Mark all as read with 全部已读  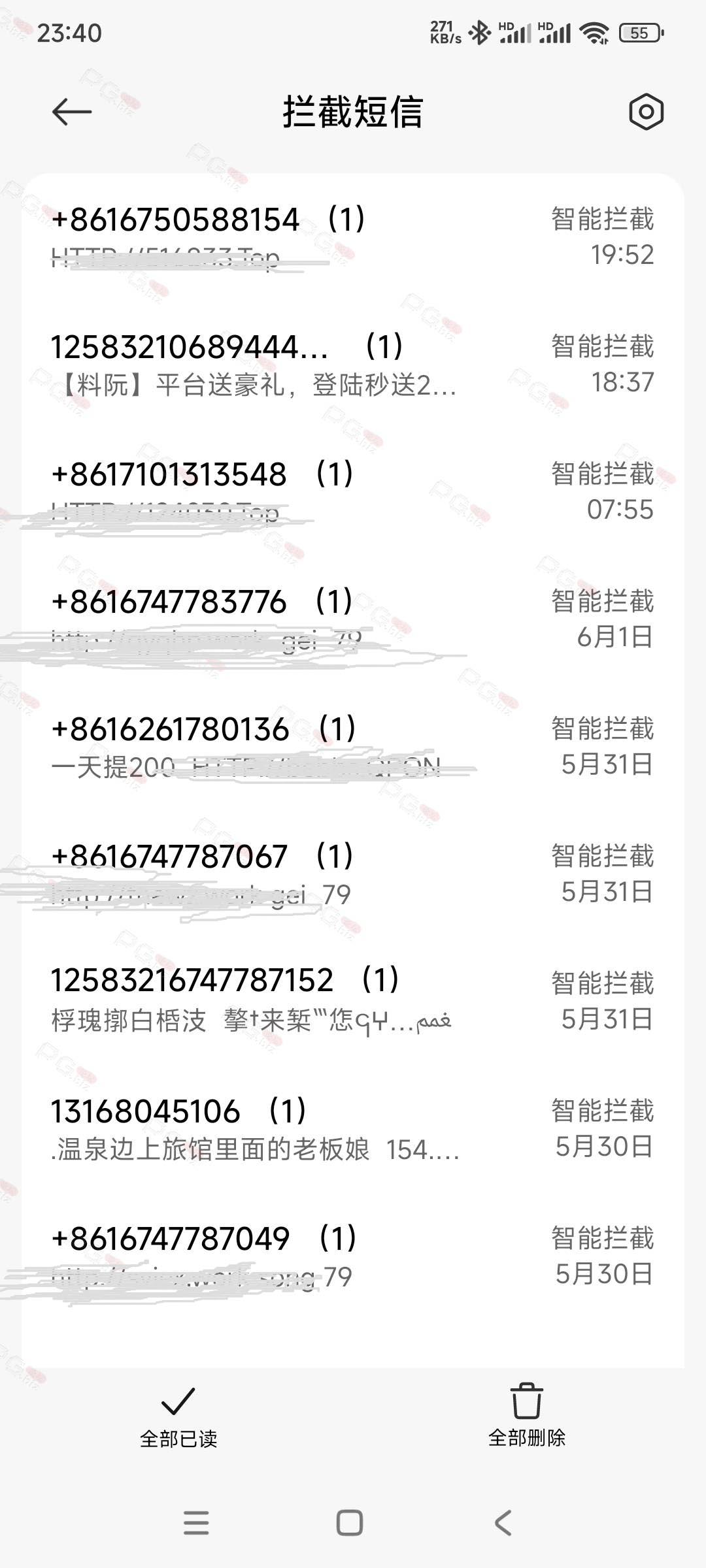[178, 1417]
